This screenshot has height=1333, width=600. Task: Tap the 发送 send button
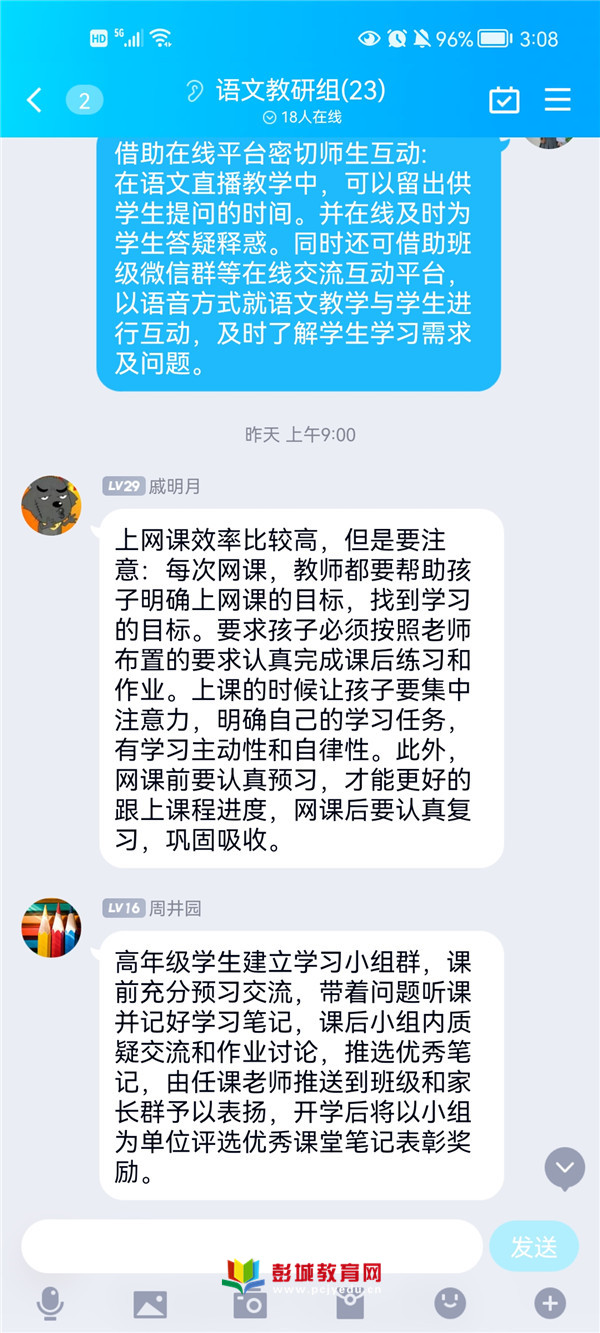(534, 1246)
